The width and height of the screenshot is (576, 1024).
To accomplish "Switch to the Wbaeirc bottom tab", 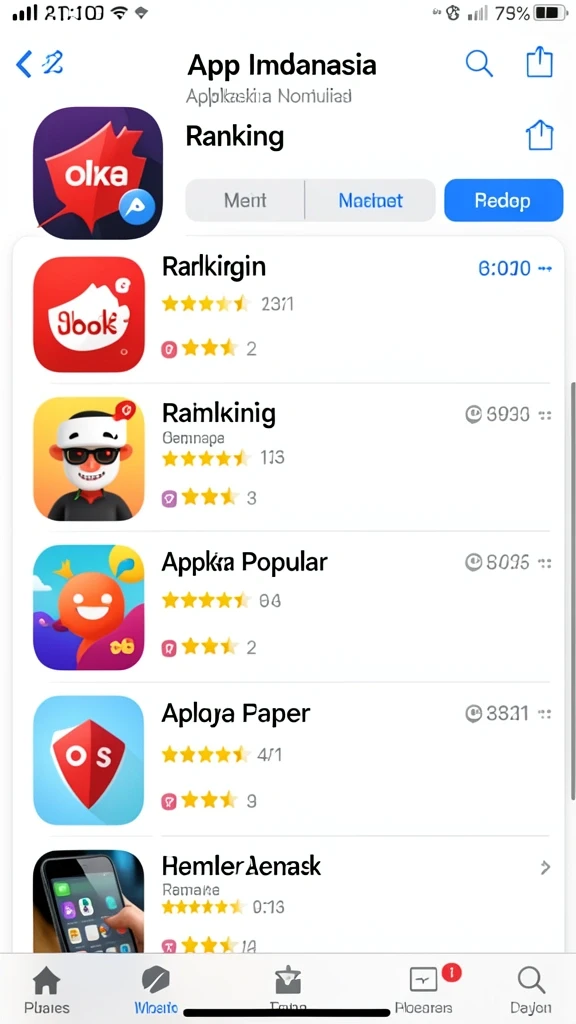I will click(156, 990).
